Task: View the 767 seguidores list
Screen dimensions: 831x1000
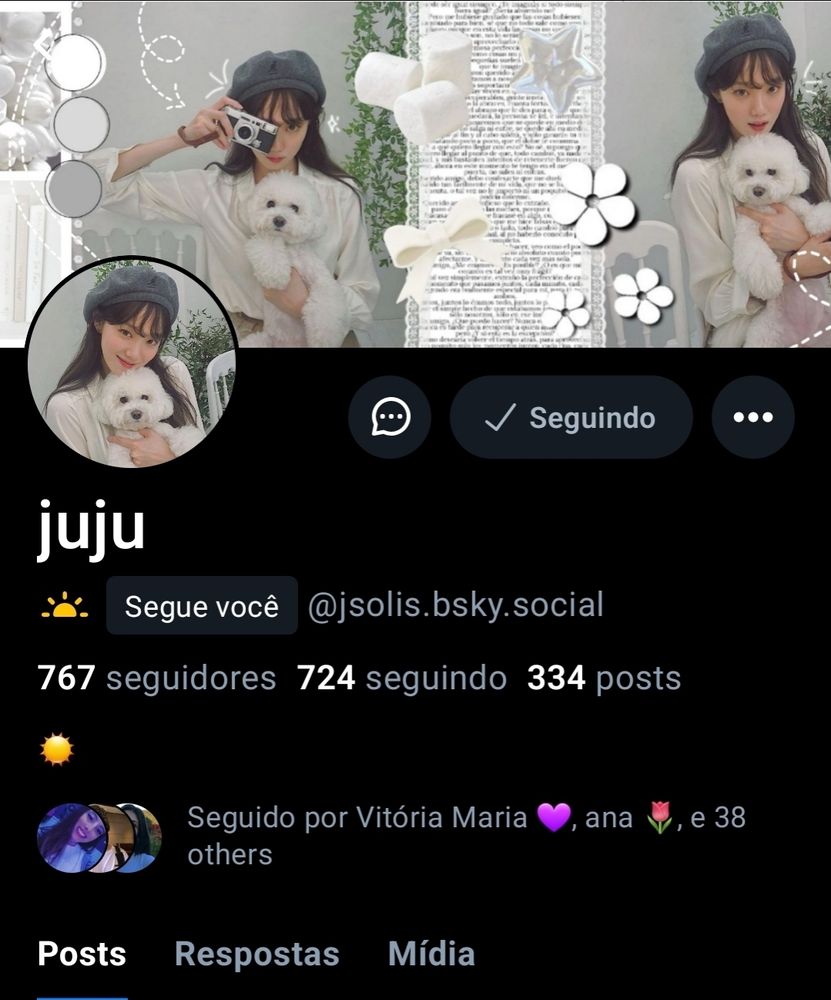Action: click(x=157, y=678)
